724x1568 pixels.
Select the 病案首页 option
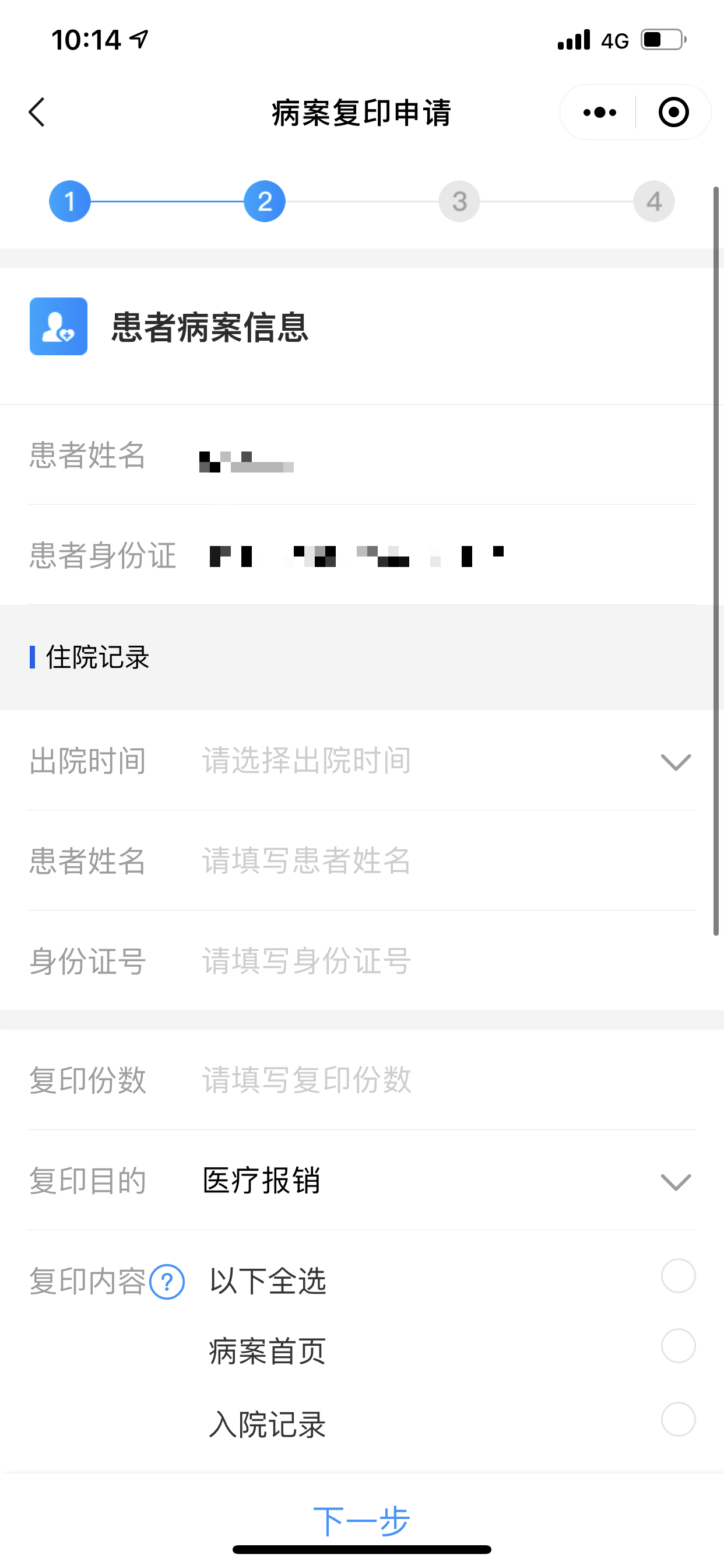click(678, 1346)
